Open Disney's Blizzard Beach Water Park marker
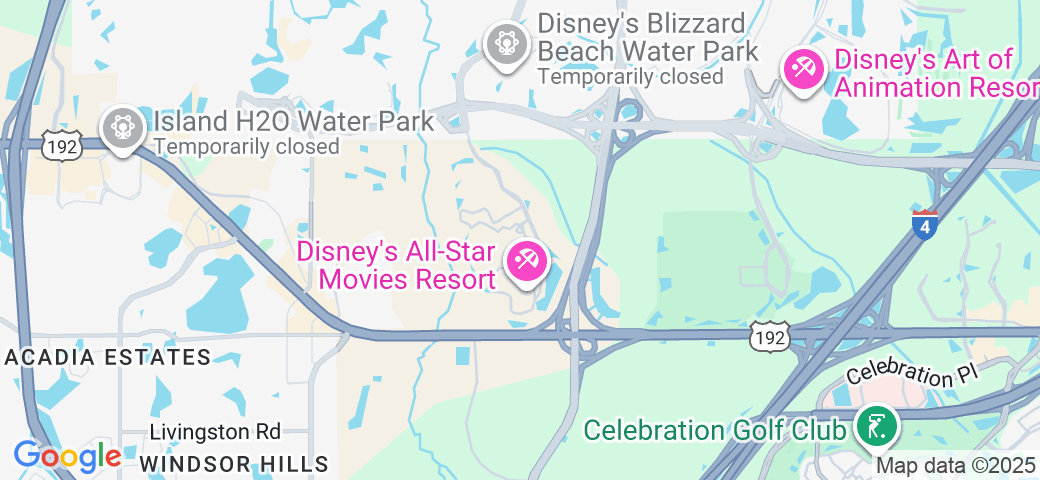 [x=507, y=44]
